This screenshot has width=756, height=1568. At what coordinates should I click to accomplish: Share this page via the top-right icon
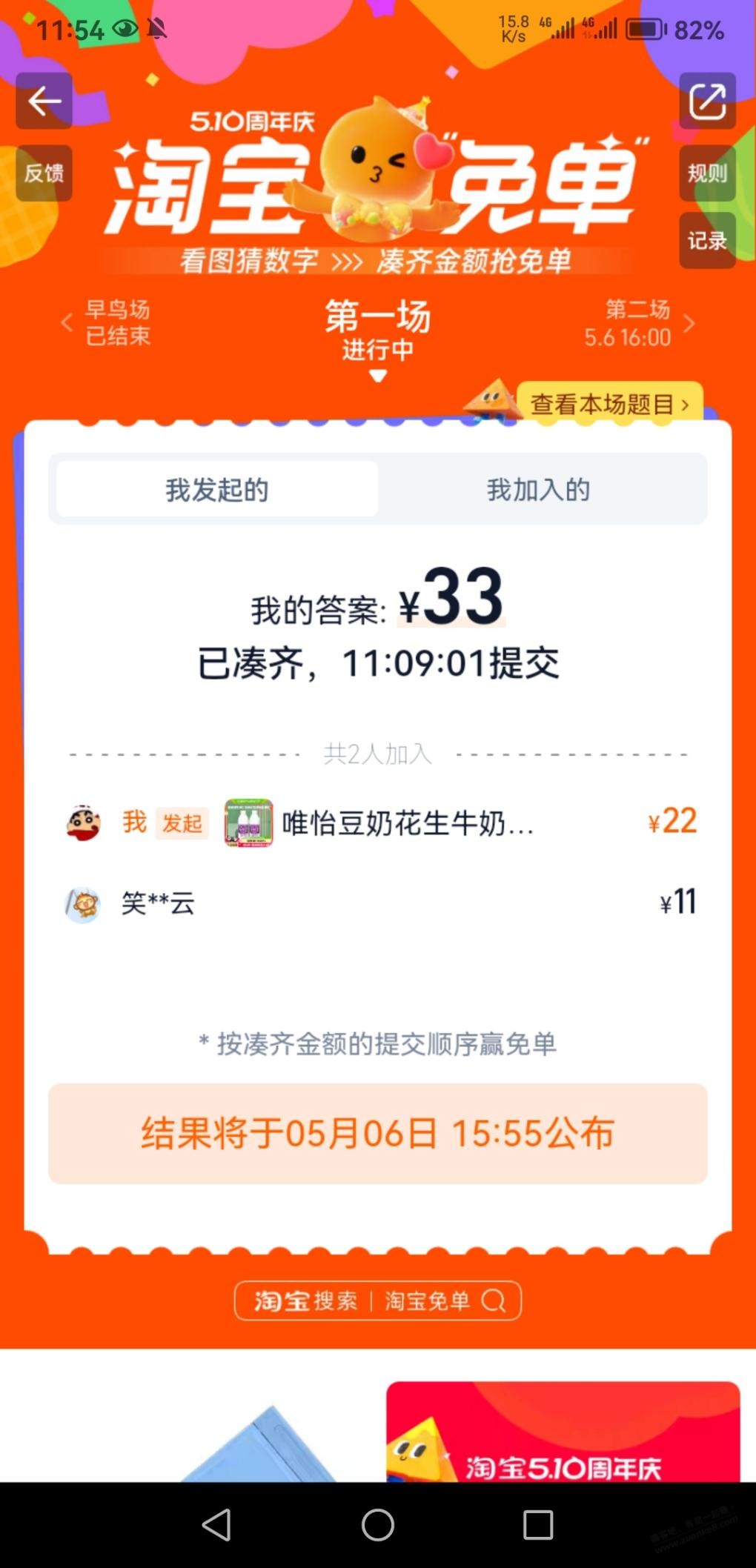[707, 101]
